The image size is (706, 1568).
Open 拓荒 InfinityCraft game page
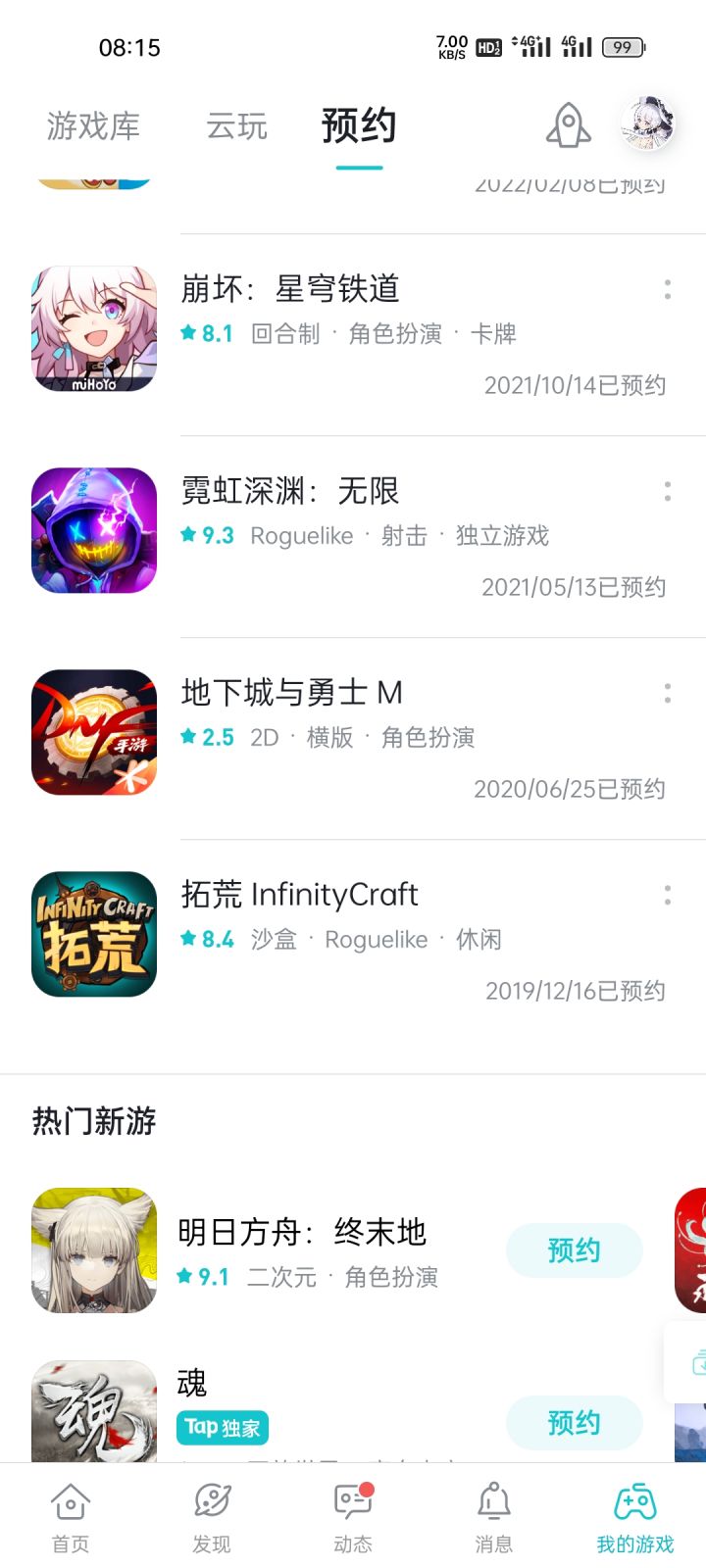299,895
